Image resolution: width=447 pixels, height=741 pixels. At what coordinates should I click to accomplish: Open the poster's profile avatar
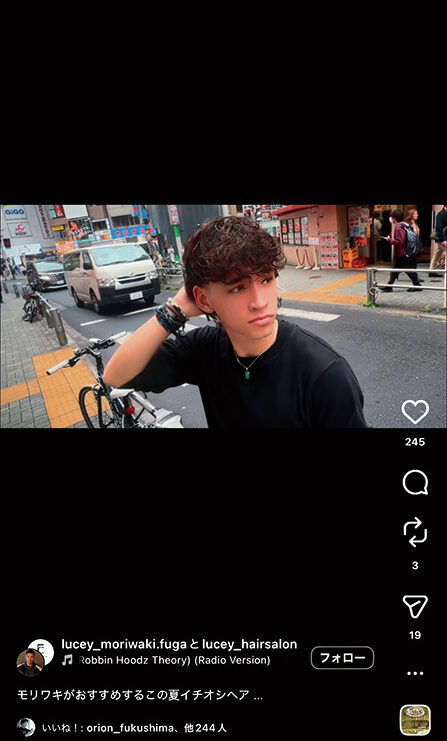click(30, 662)
